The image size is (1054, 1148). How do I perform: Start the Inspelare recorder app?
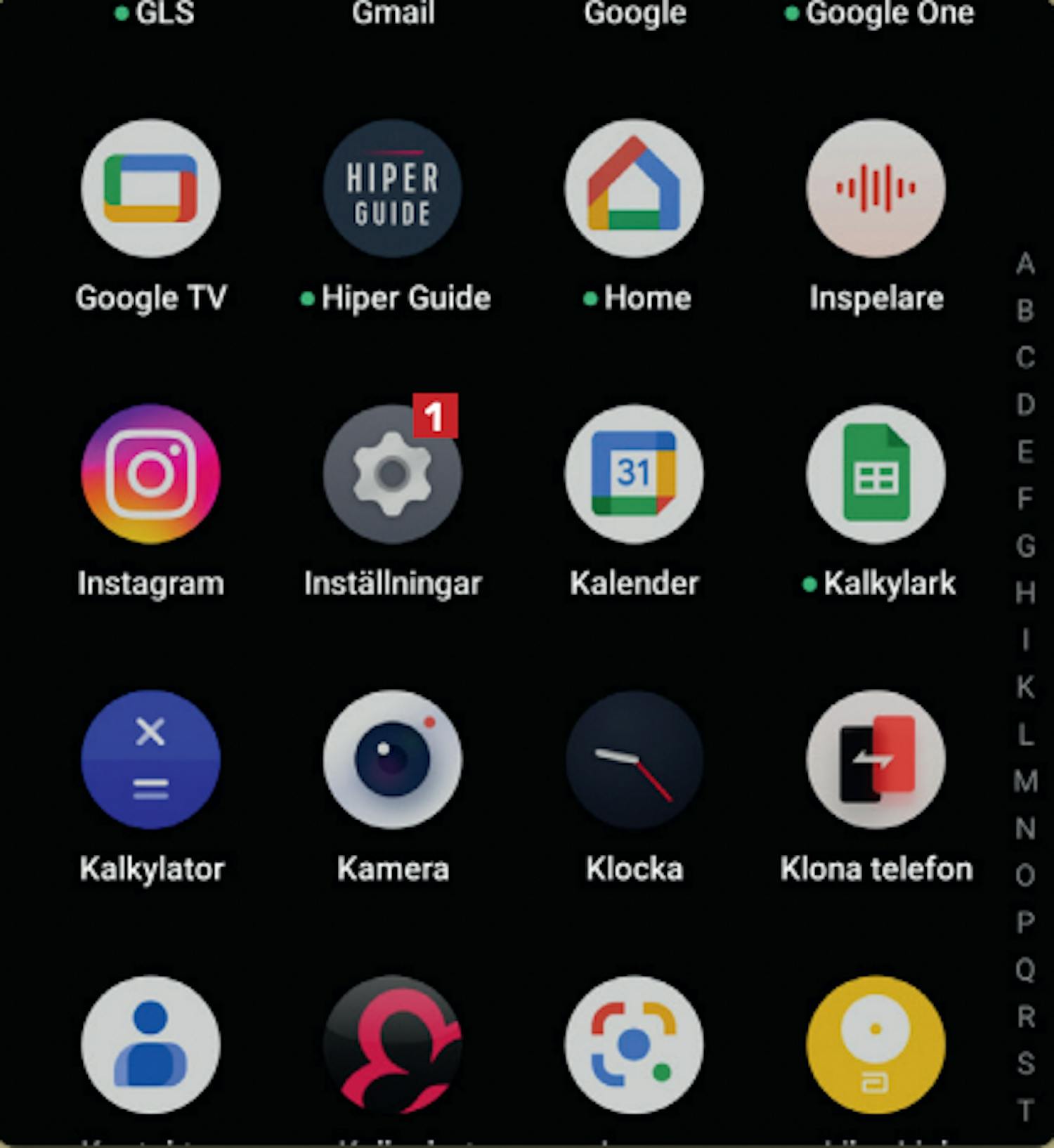(876, 188)
